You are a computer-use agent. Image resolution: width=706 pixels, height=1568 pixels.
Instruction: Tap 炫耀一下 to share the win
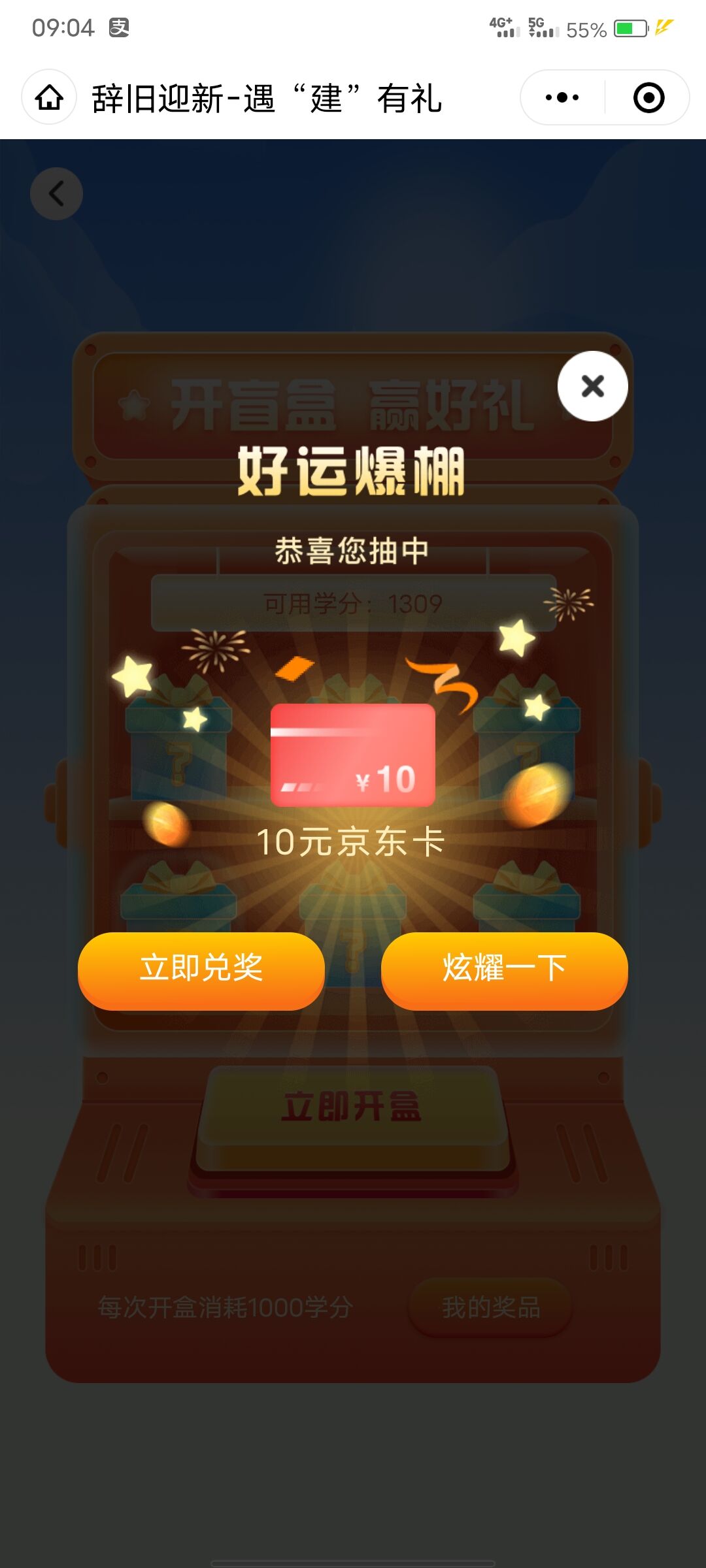point(504,970)
